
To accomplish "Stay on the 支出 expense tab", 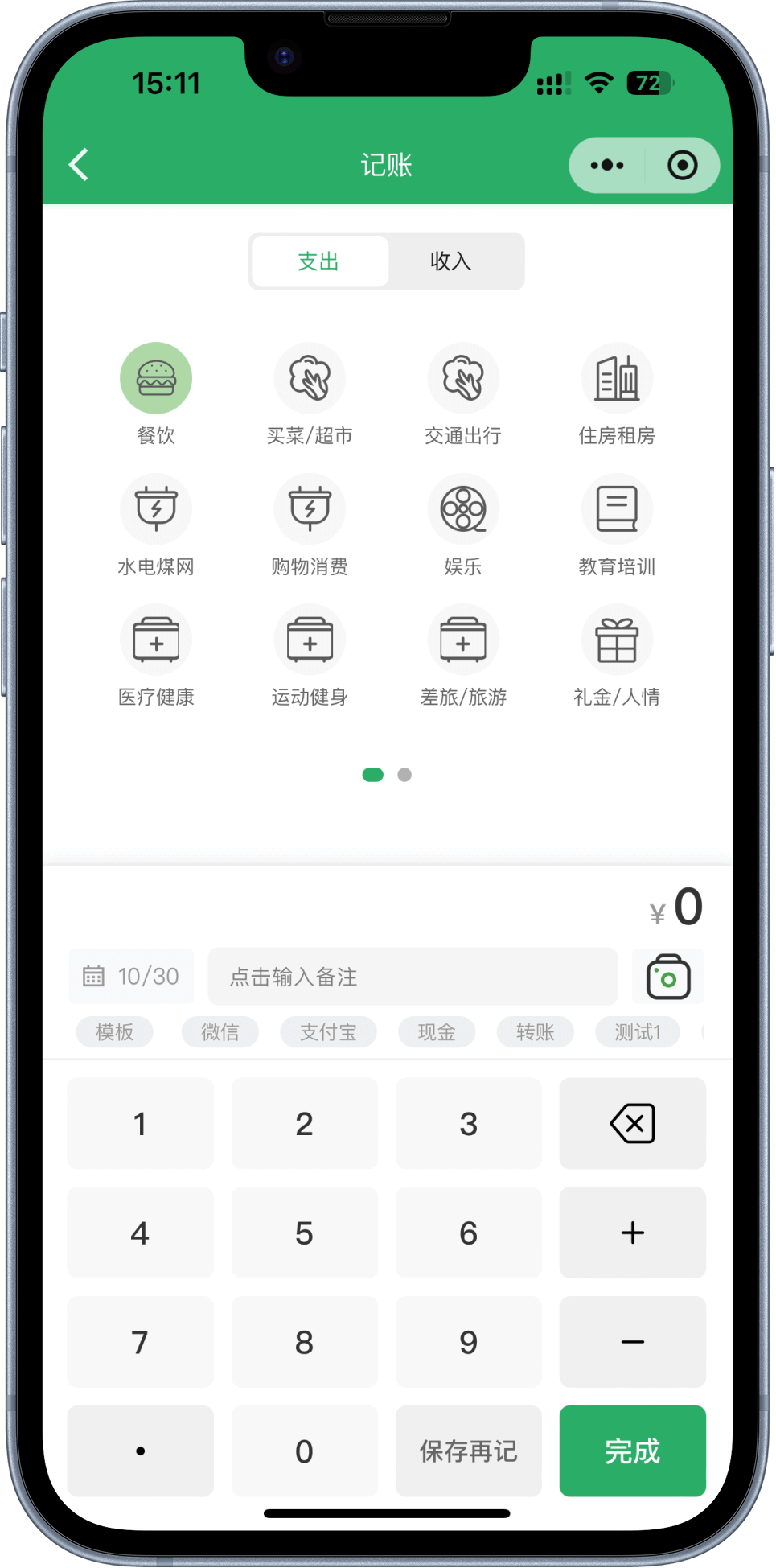I will click(x=318, y=261).
